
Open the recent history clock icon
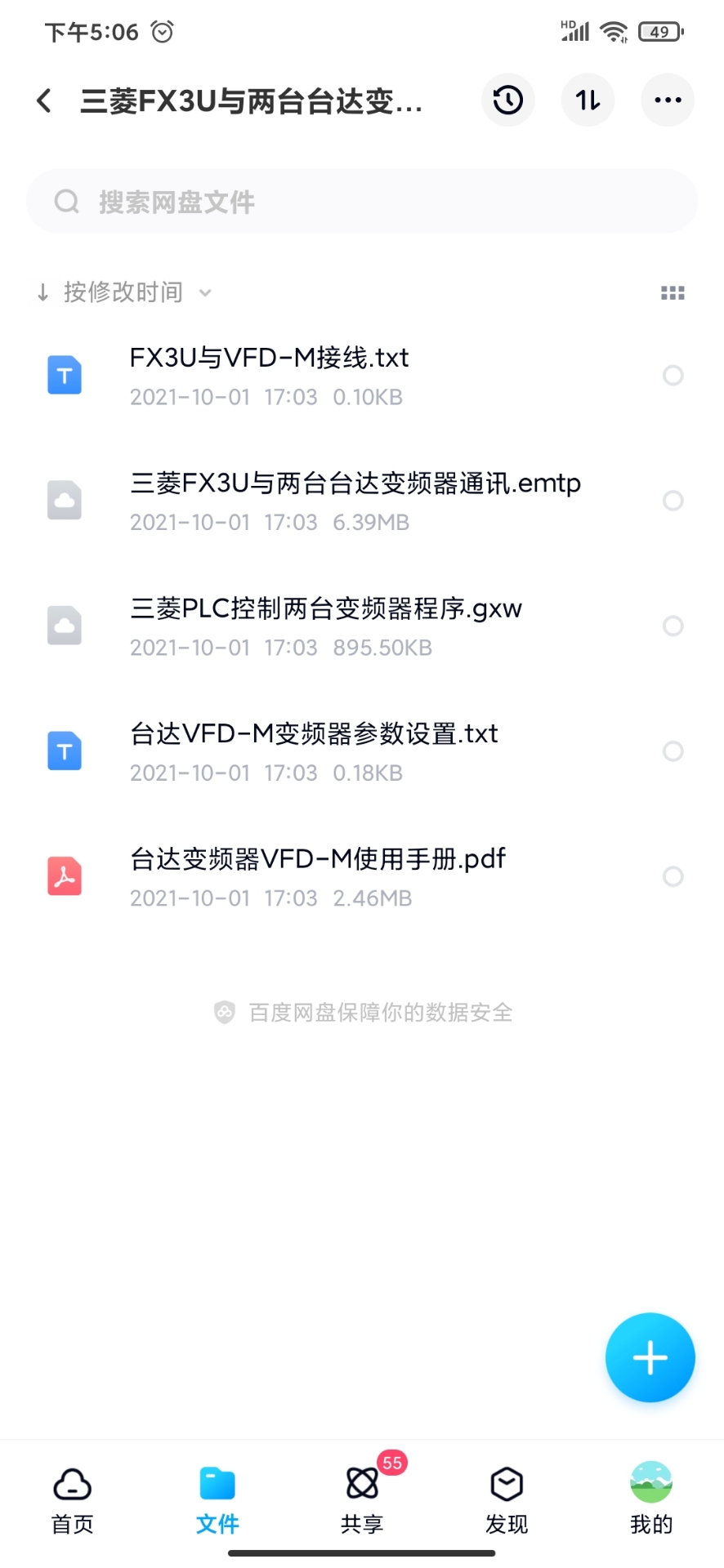click(507, 100)
